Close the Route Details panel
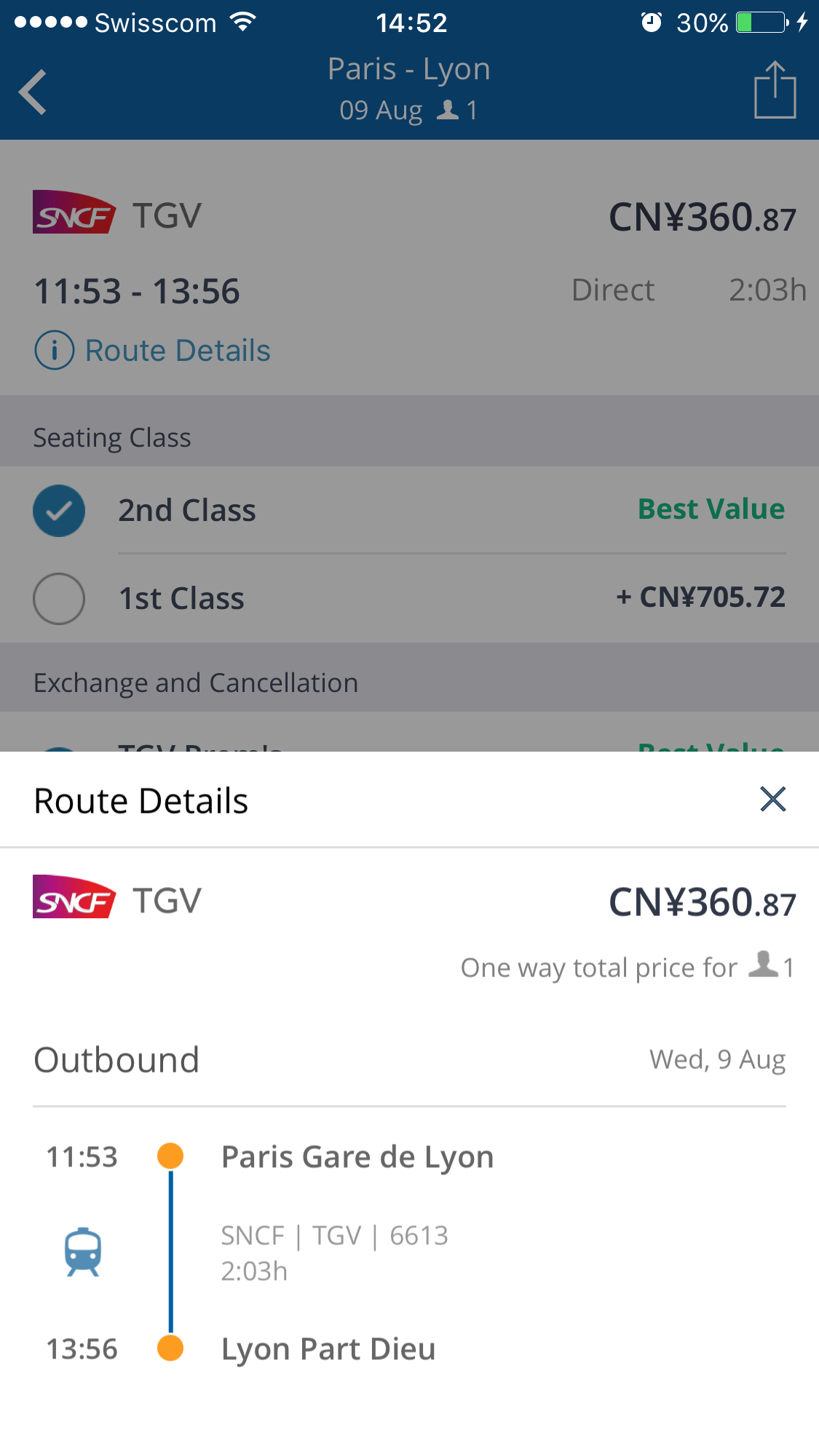This screenshot has height=1456, width=819. (x=772, y=799)
